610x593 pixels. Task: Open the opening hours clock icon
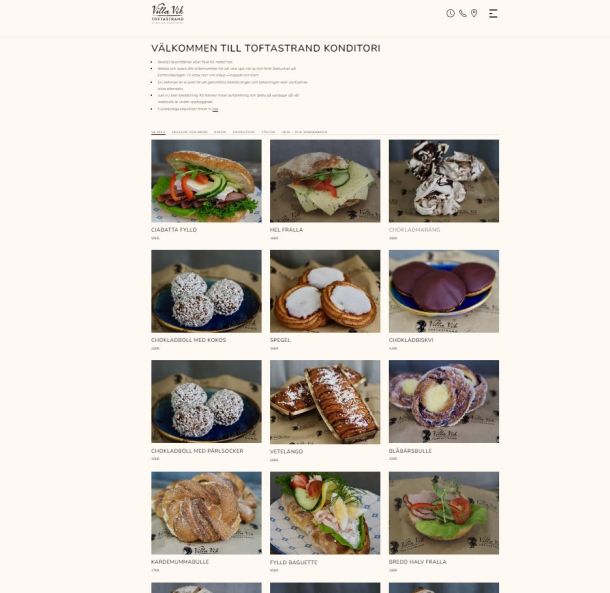pos(450,14)
